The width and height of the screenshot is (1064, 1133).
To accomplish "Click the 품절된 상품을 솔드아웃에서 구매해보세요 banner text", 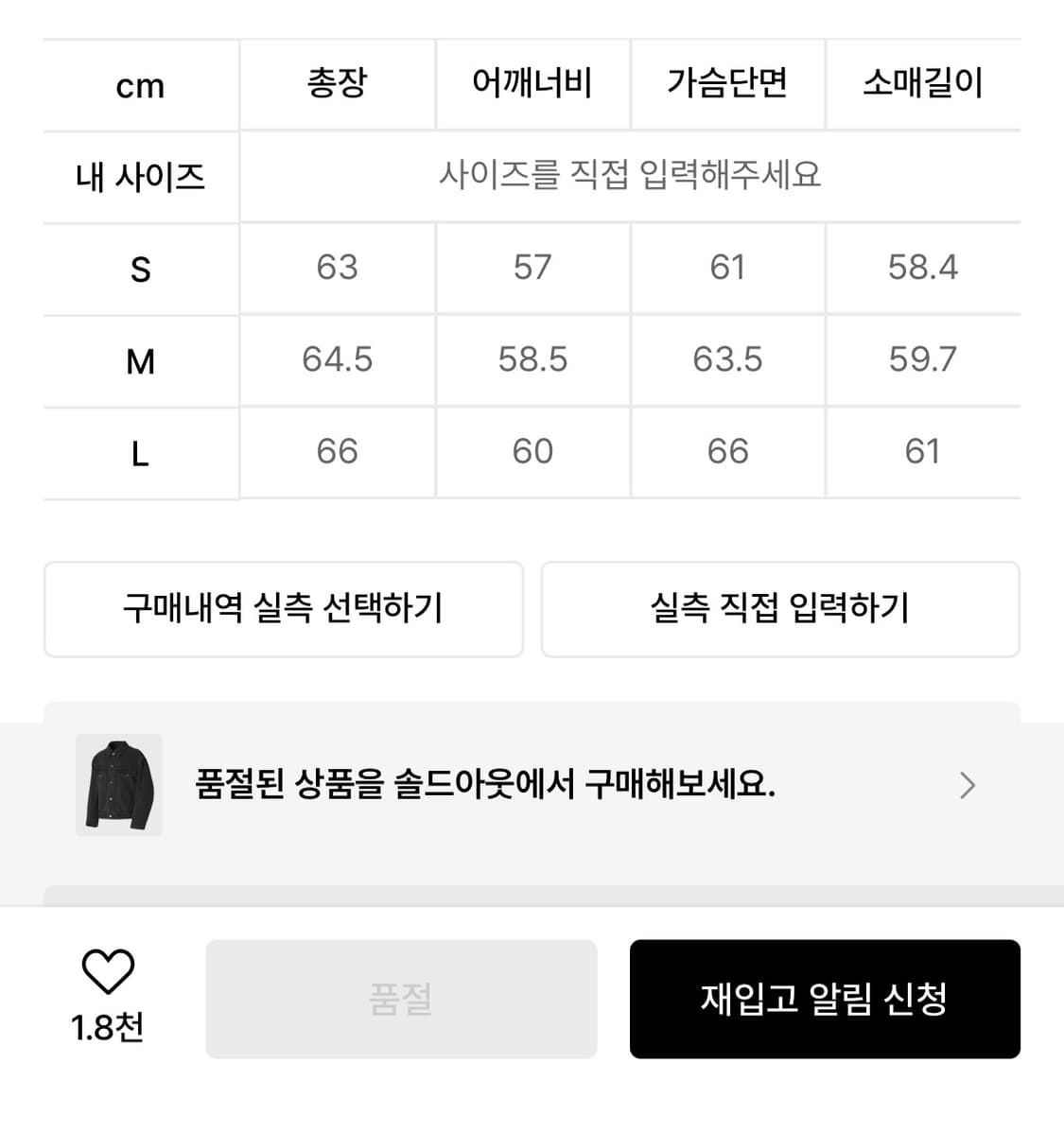I will pyautogui.click(x=495, y=786).
